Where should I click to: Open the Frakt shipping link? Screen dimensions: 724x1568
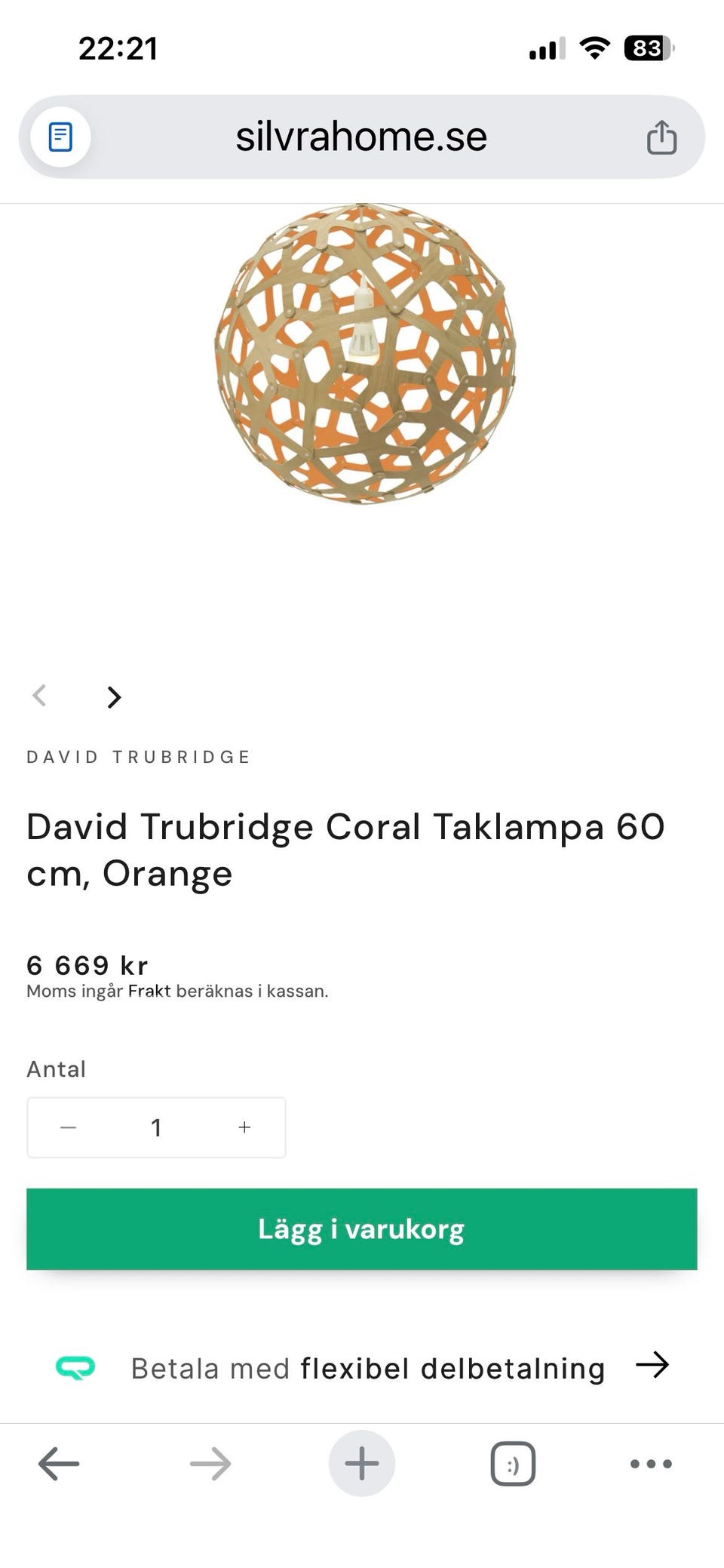(x=149, y=991)
